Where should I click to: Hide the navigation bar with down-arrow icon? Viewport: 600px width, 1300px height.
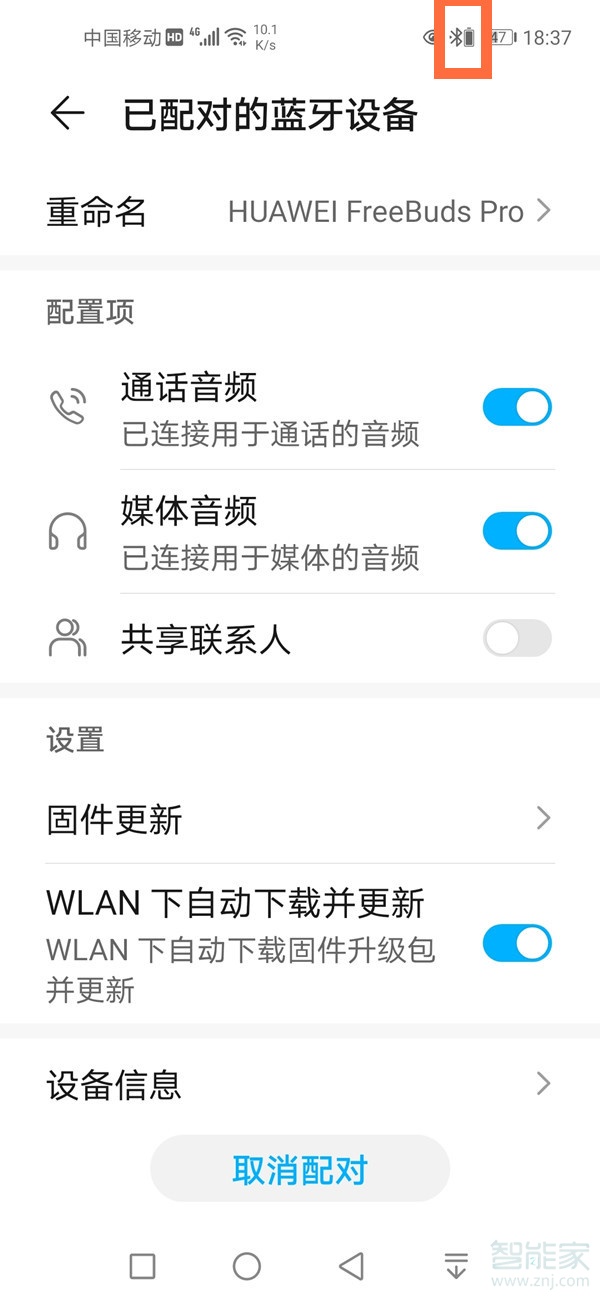tap(456, 1266)
